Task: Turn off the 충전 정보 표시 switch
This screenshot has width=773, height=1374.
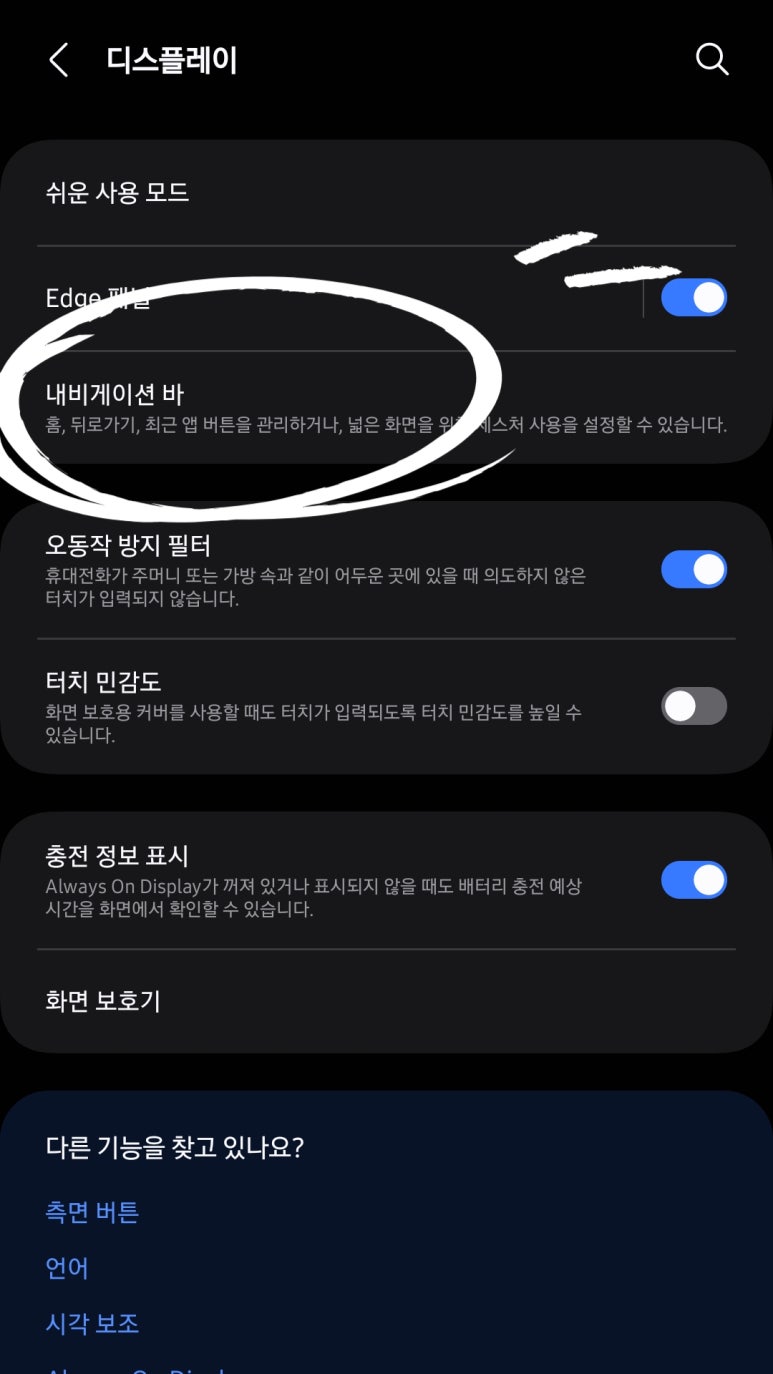Action: (693, 880)
